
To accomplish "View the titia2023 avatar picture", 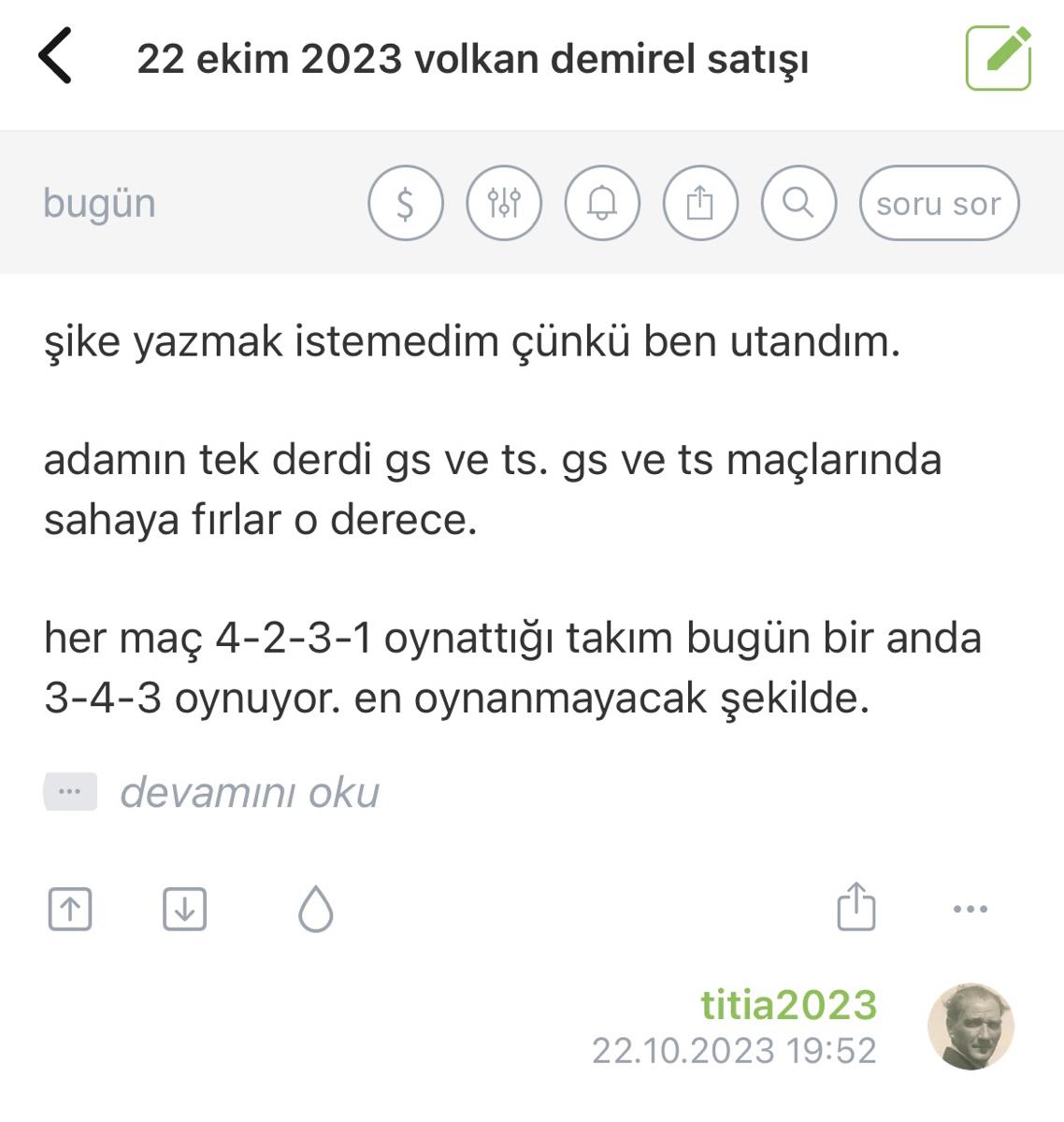I will (x=971, y=1026).
